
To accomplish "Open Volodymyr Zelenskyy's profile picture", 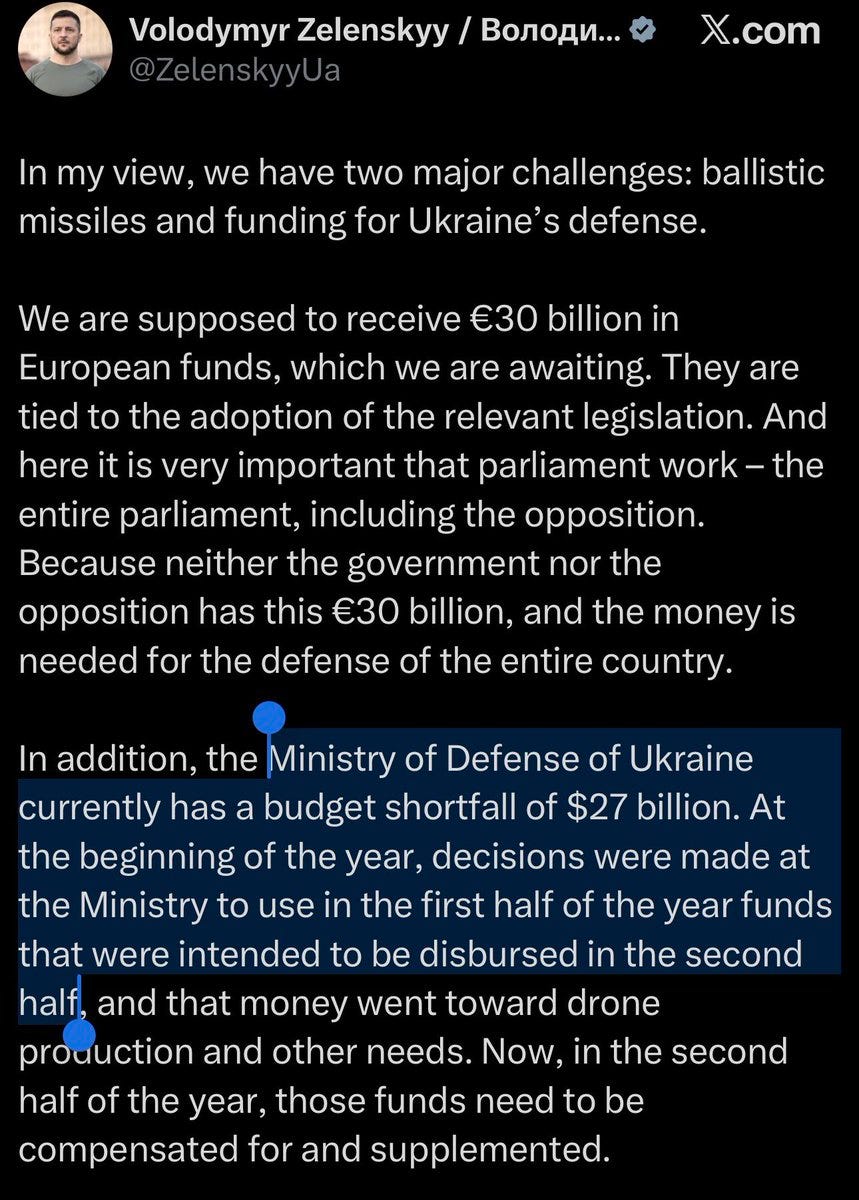I will pos(65,49).
